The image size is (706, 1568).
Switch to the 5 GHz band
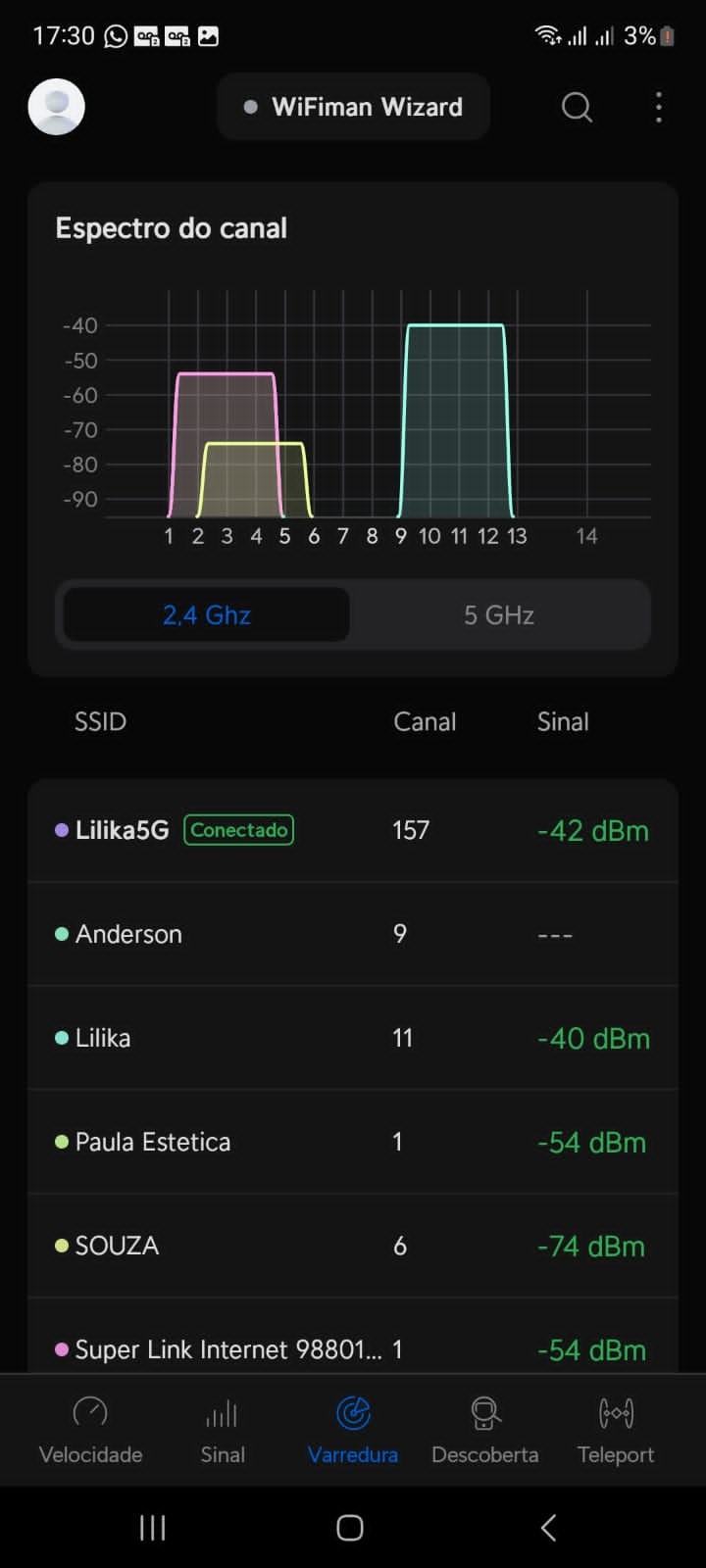point(498,614)
